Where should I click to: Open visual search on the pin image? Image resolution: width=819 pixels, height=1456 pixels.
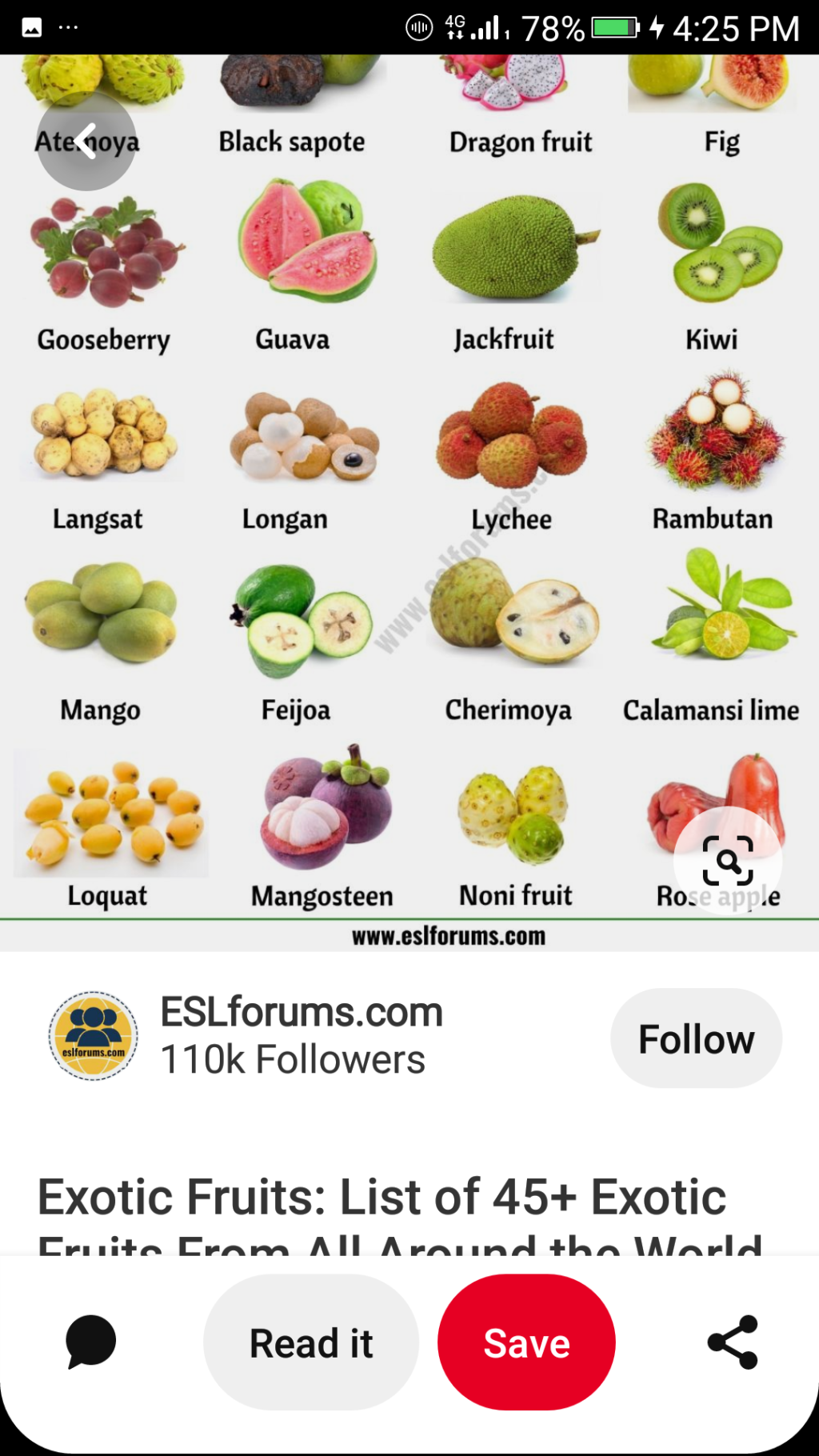pyautogui.click(x=727, y=860)
